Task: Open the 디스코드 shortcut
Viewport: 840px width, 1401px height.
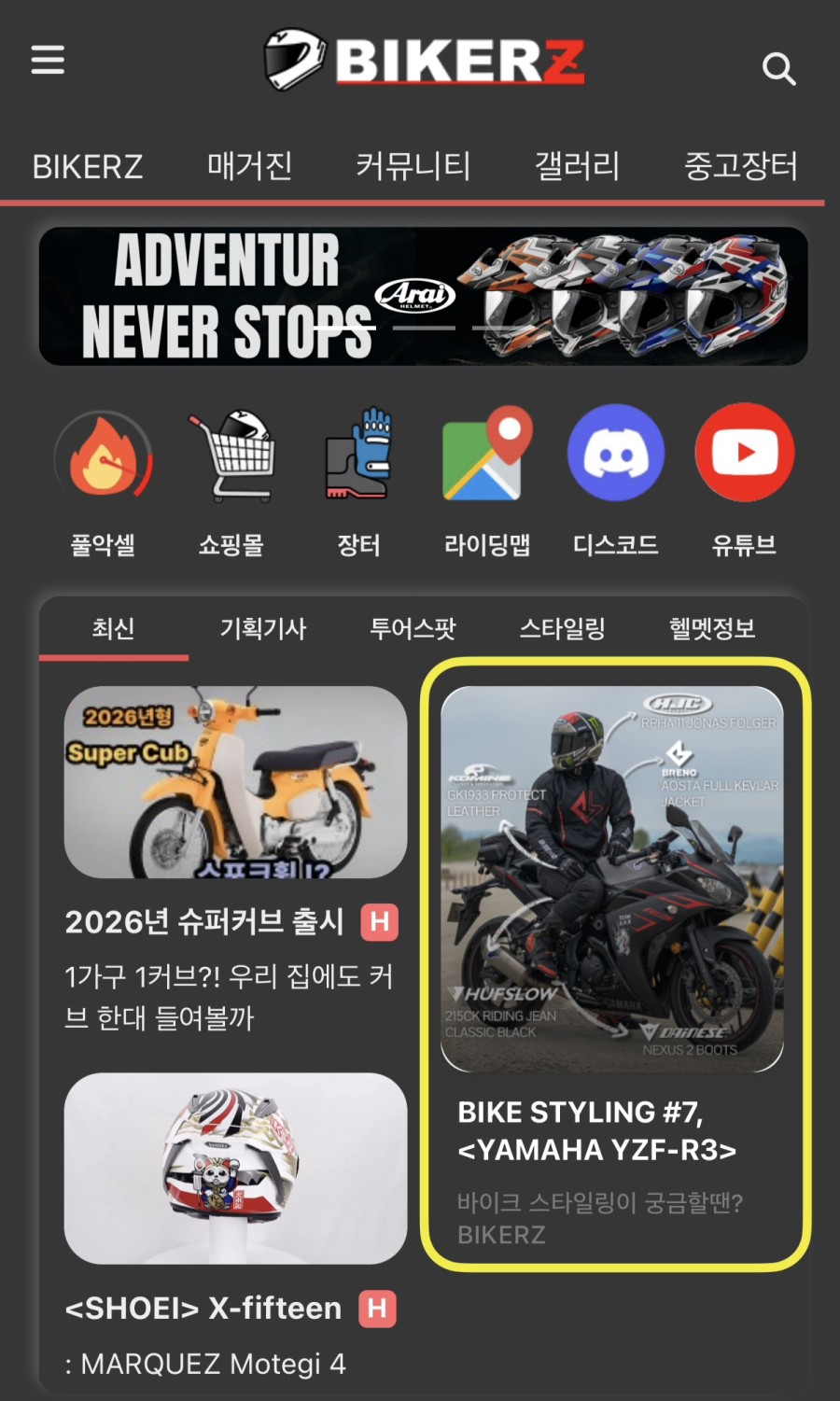Action: [x=616, y=479]
